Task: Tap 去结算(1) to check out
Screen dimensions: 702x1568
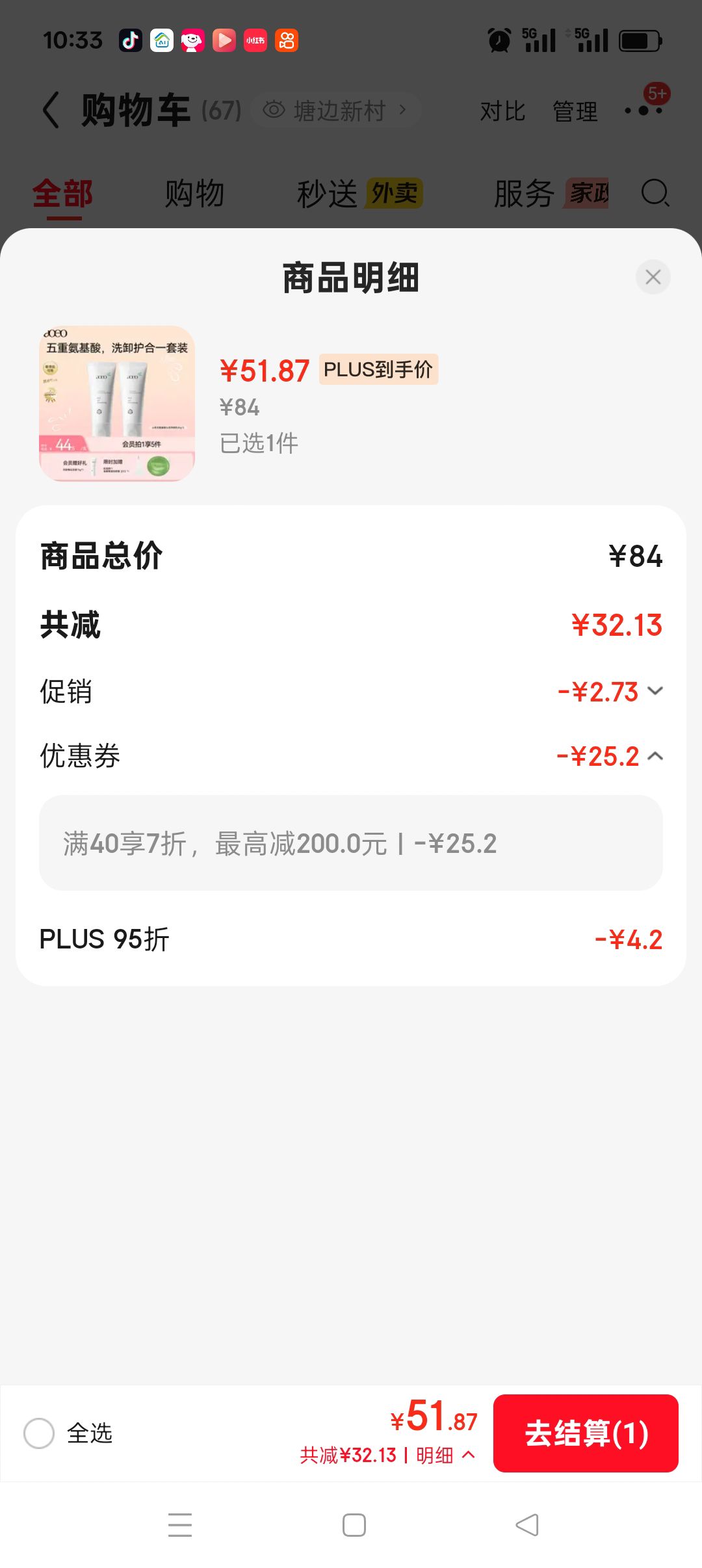Action: click(586, 1433)
